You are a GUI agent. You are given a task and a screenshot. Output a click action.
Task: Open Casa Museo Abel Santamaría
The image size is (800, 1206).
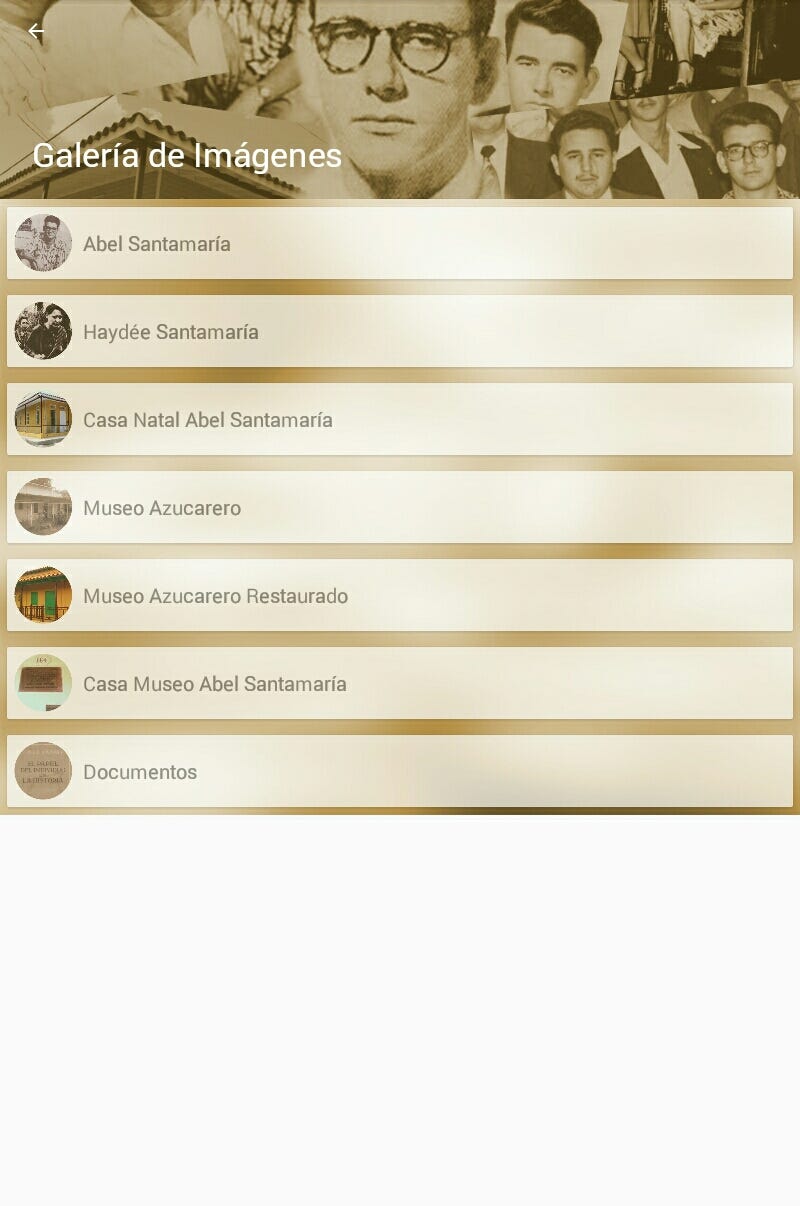tap(400, 683)
